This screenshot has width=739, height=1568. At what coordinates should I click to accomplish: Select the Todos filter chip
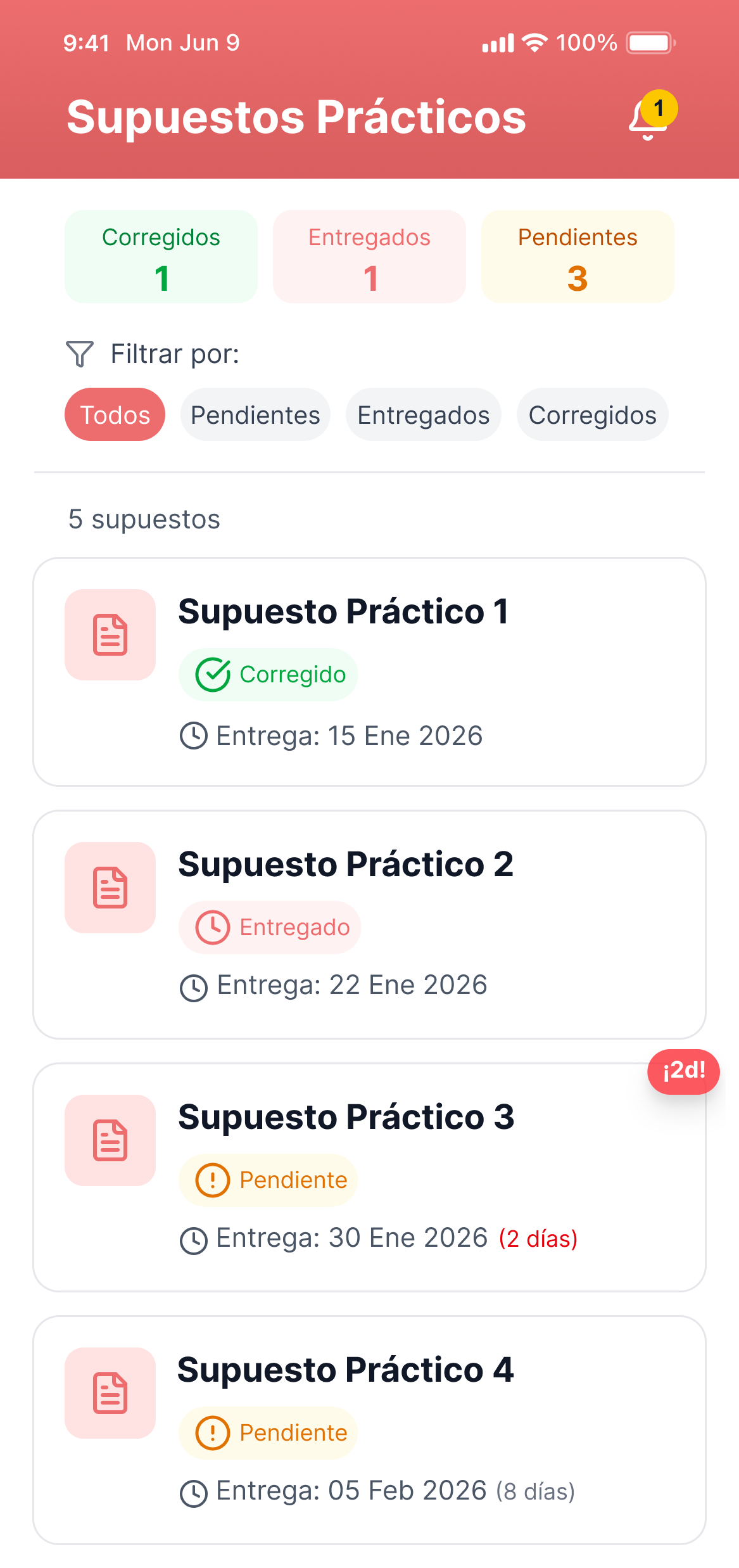coord(114,414)
